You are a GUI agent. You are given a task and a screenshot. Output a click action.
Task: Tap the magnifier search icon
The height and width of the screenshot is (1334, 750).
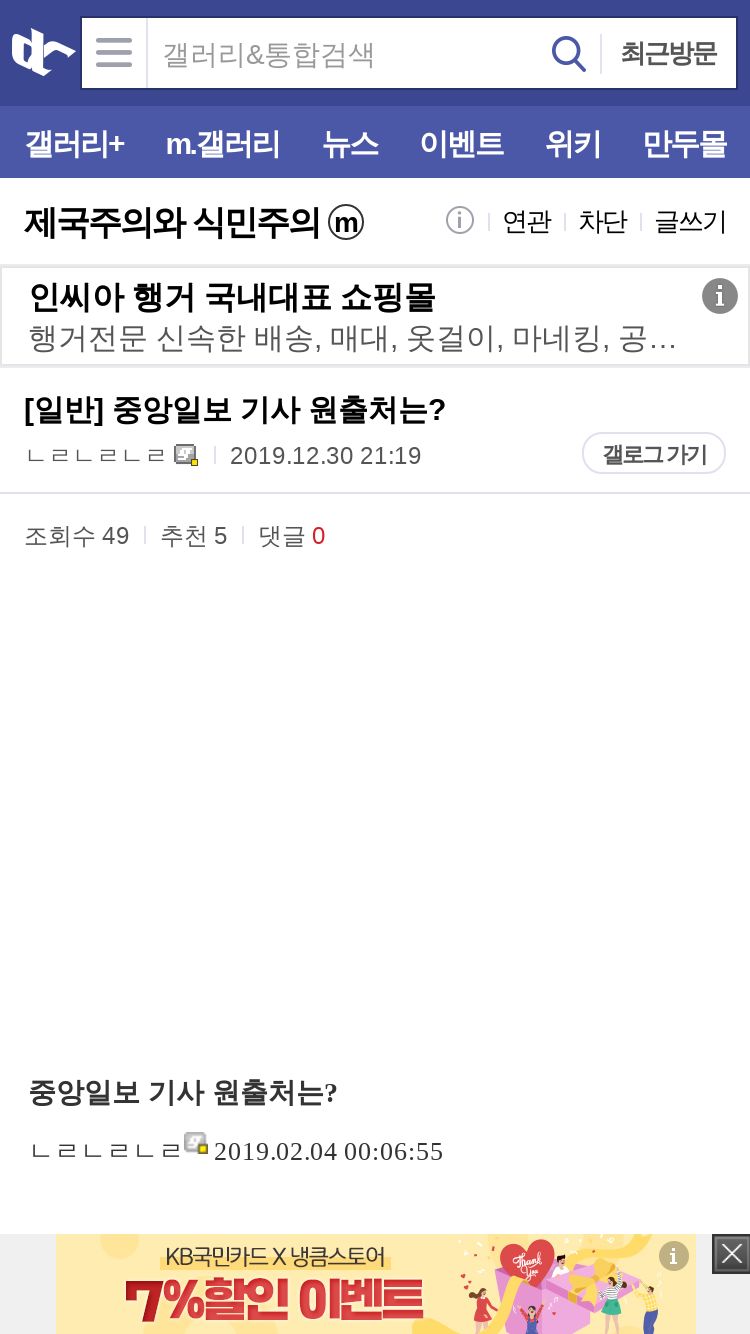click(568, 53)
